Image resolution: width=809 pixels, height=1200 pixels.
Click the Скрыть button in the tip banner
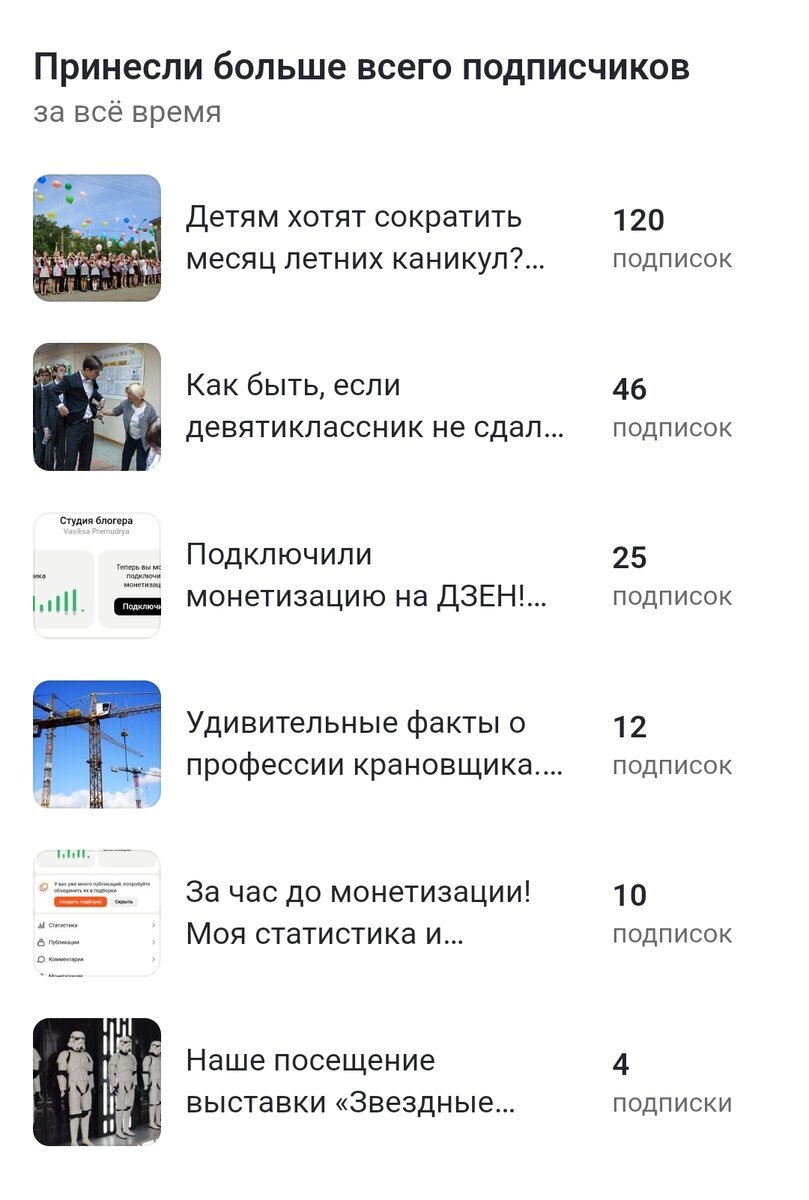(124, 902)
